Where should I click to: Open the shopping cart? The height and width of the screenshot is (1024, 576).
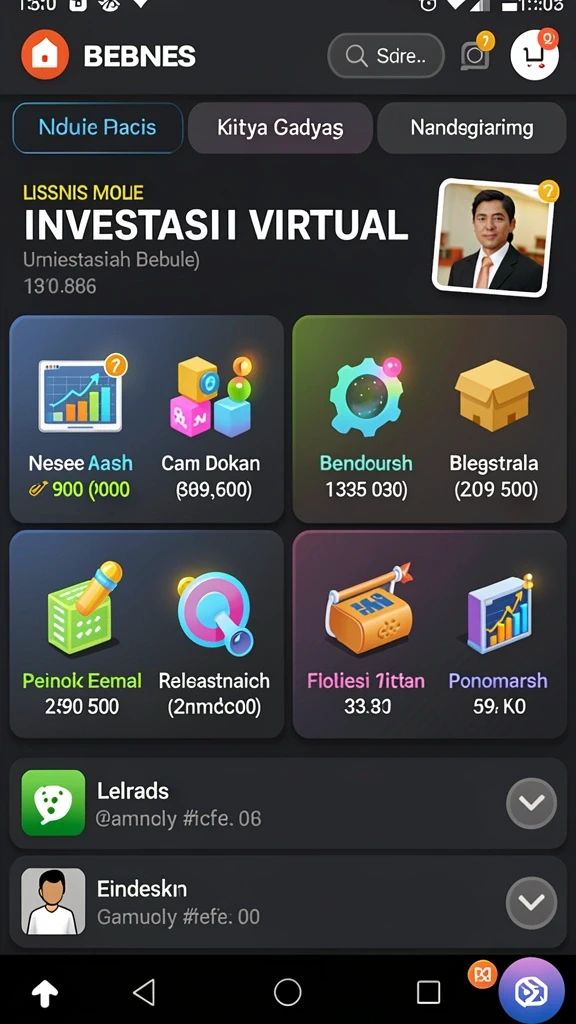(535, 55)
